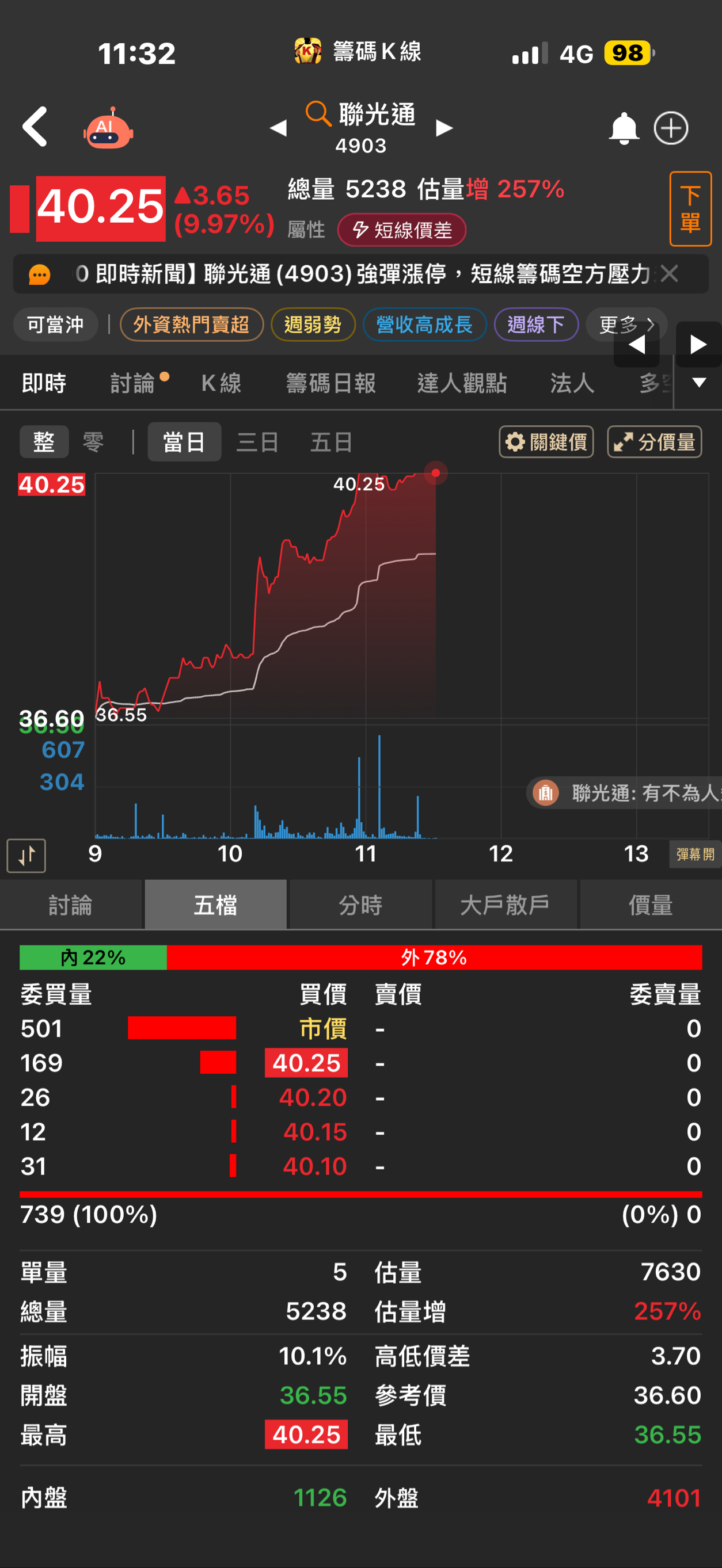722x1568 pixels.
Task: Tap the 下單 order button
Action: point(690,209)
